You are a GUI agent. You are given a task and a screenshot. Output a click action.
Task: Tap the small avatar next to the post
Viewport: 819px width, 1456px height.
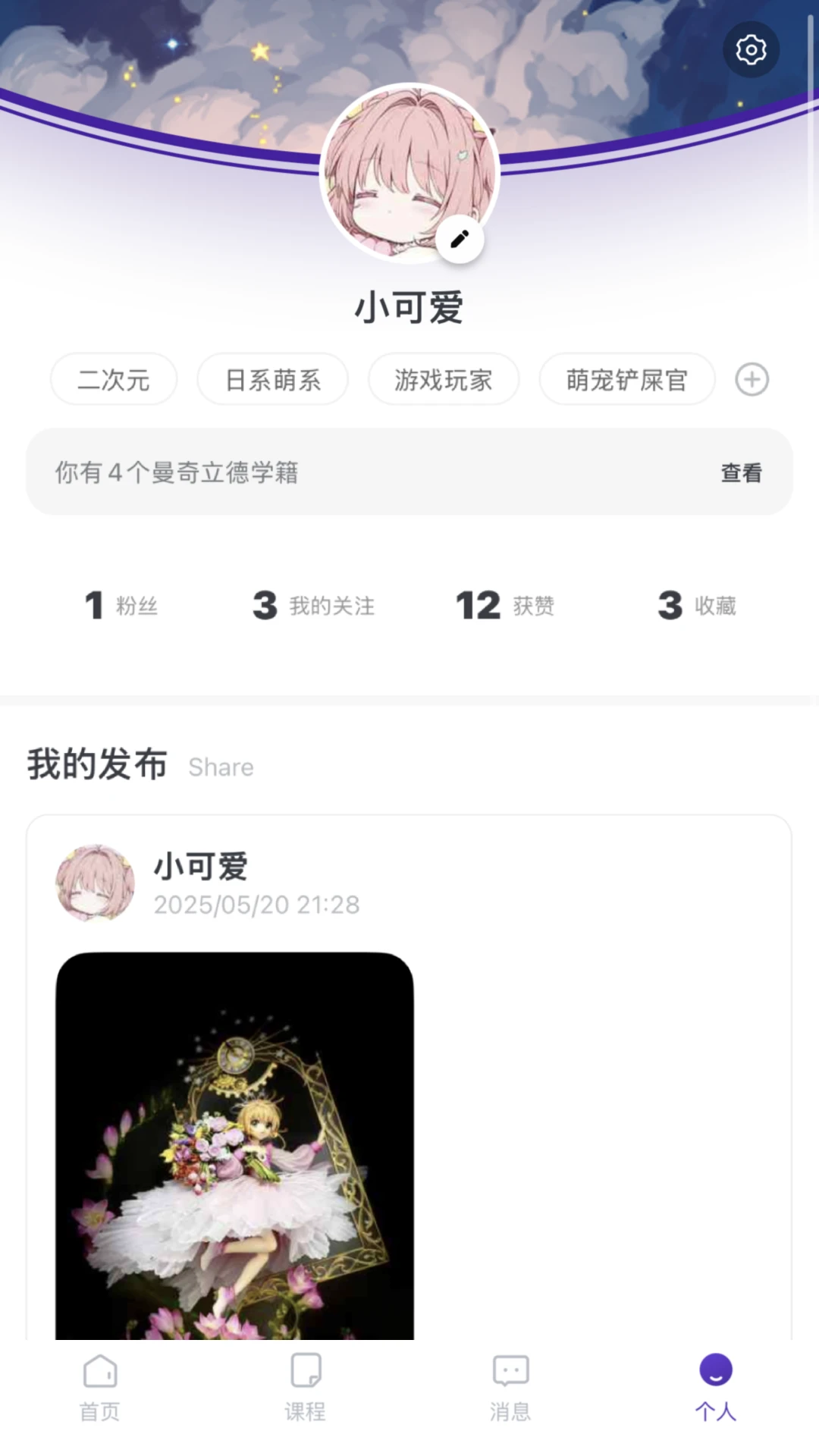(94, 883)
